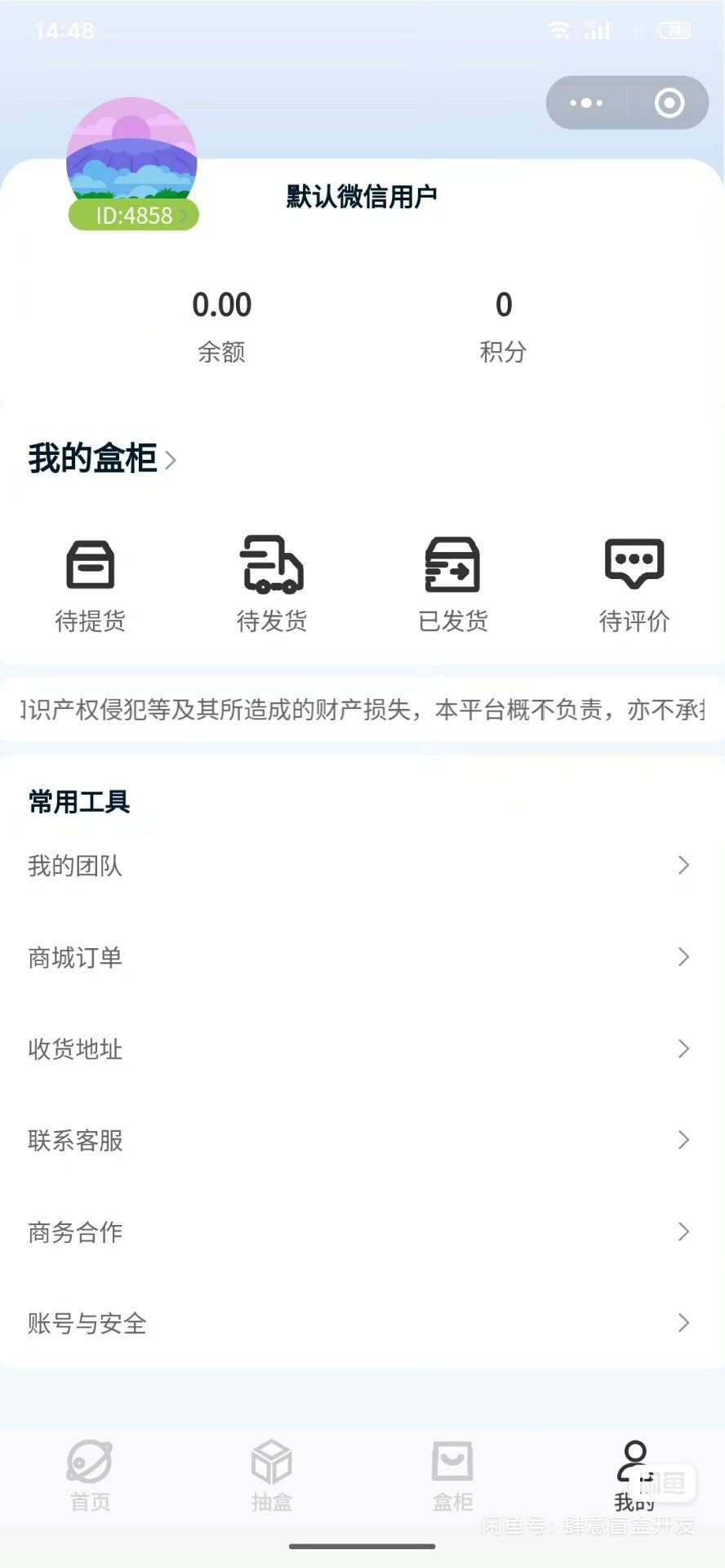Switch to the 抽盒 tab
The image size is (725, 1568).
point(272,1475)
